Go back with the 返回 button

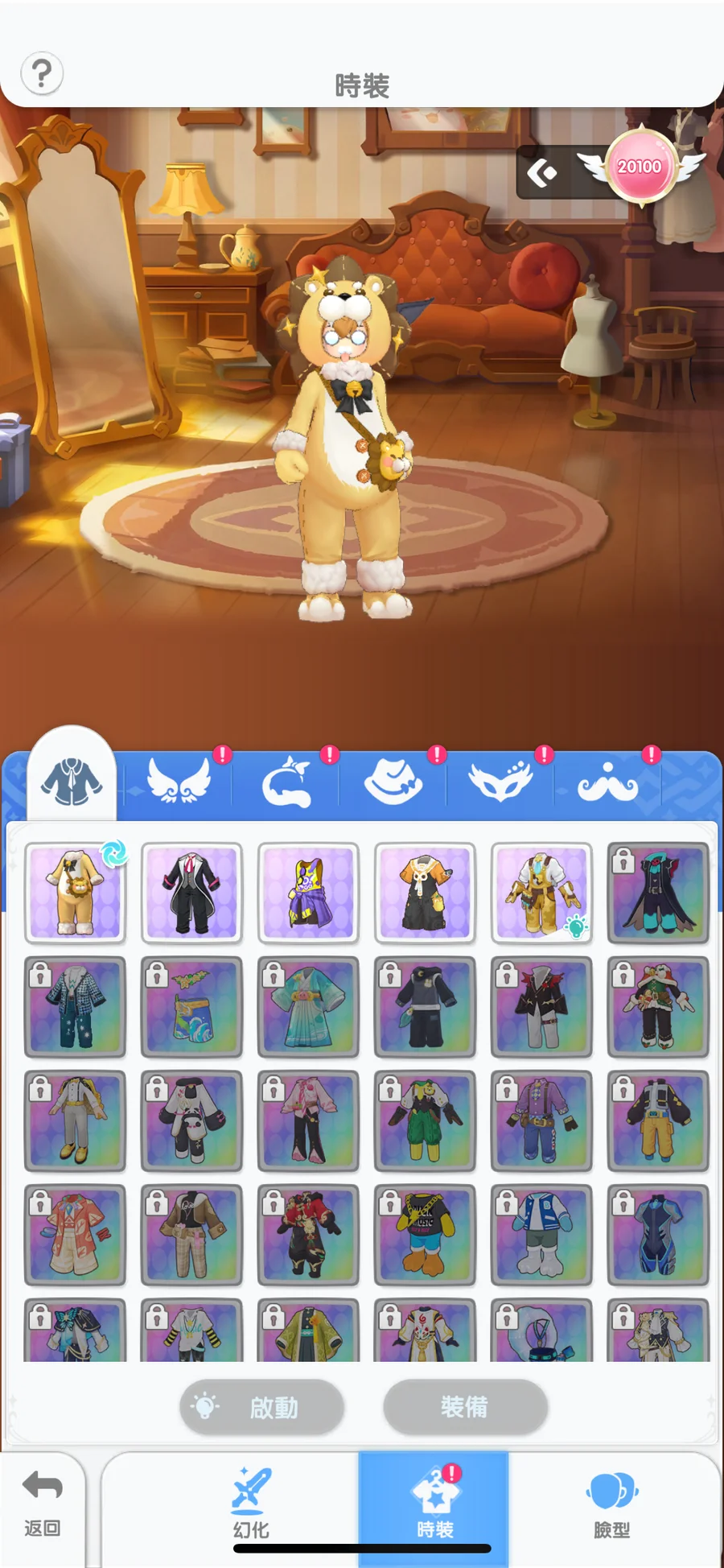[43, 1502]
